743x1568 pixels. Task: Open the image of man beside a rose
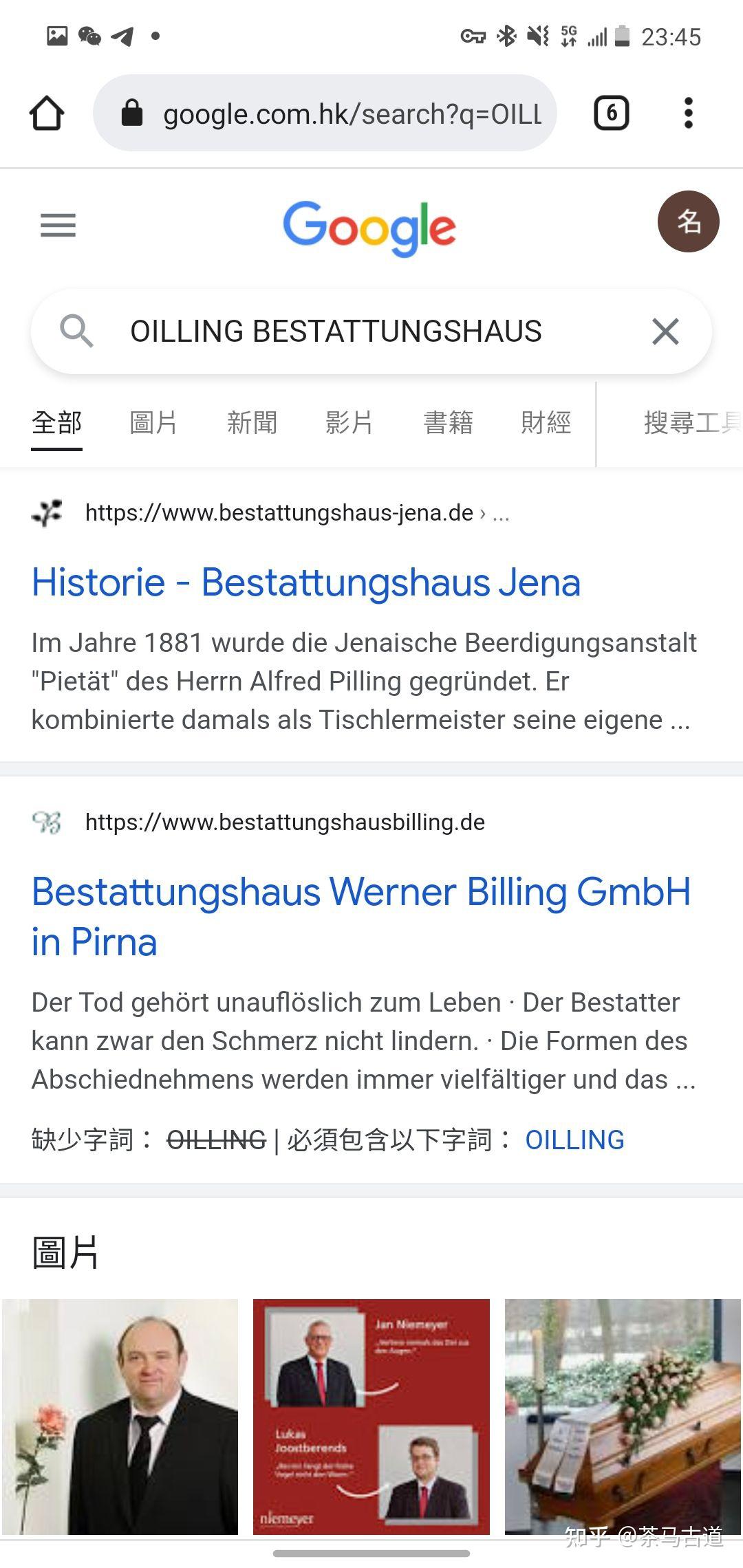(x=120, y=1417)
